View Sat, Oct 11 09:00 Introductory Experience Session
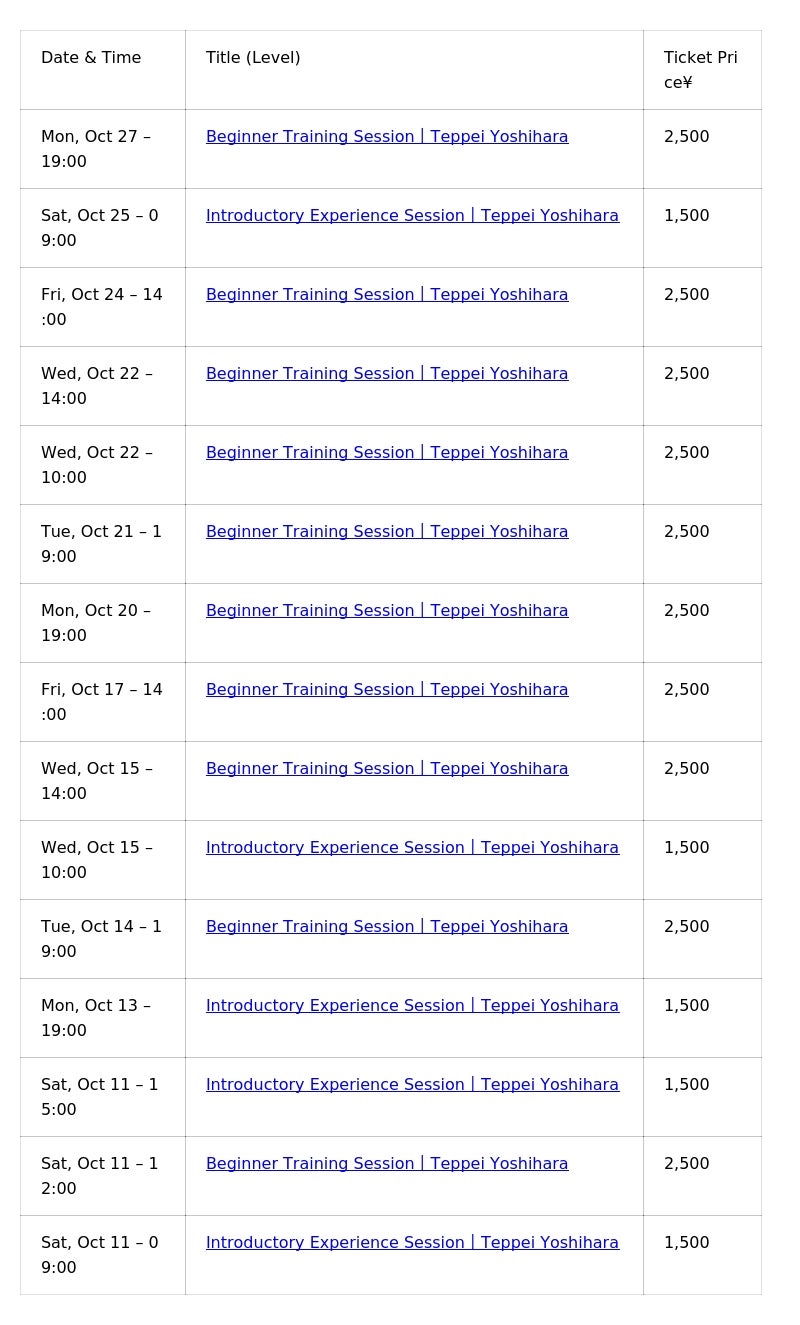Image resolution: width=800 pixels, height=1325 pixels. click(412, 1243)
